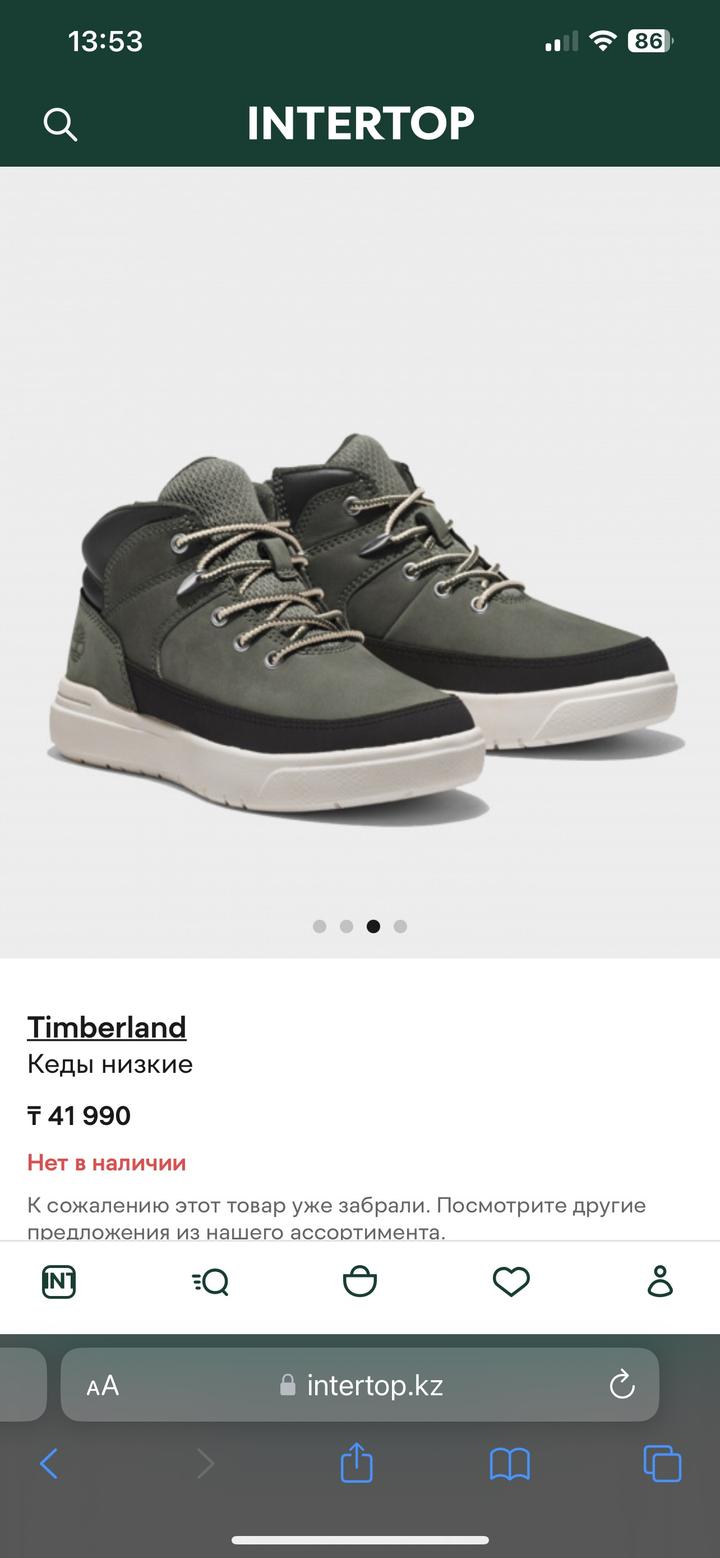The width and height of the screenshot is (720, 1558).
Task: Open the catalog search tab
Action: point(210,1281)
